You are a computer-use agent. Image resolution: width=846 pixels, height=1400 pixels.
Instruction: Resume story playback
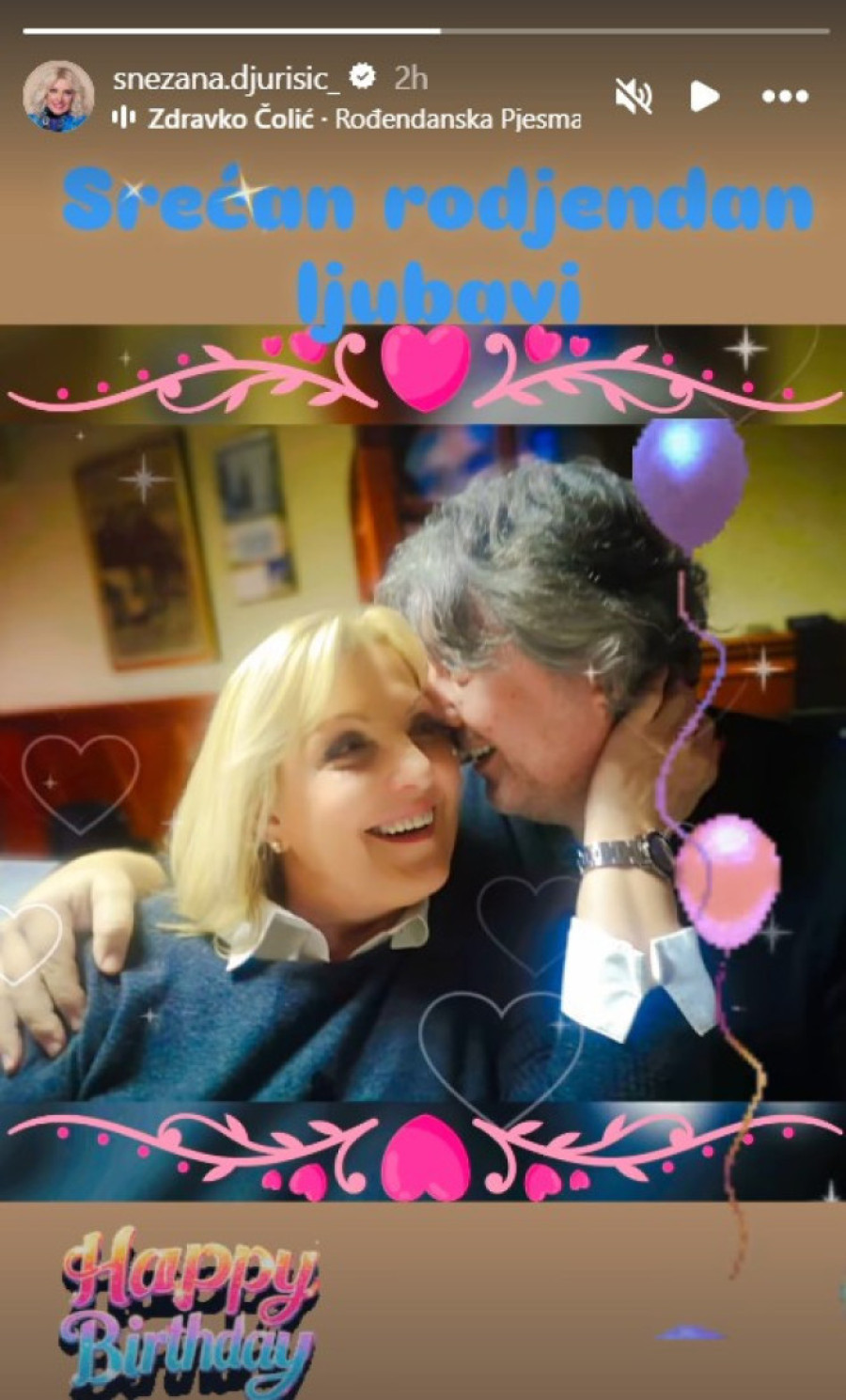click(x=704, y=96)
